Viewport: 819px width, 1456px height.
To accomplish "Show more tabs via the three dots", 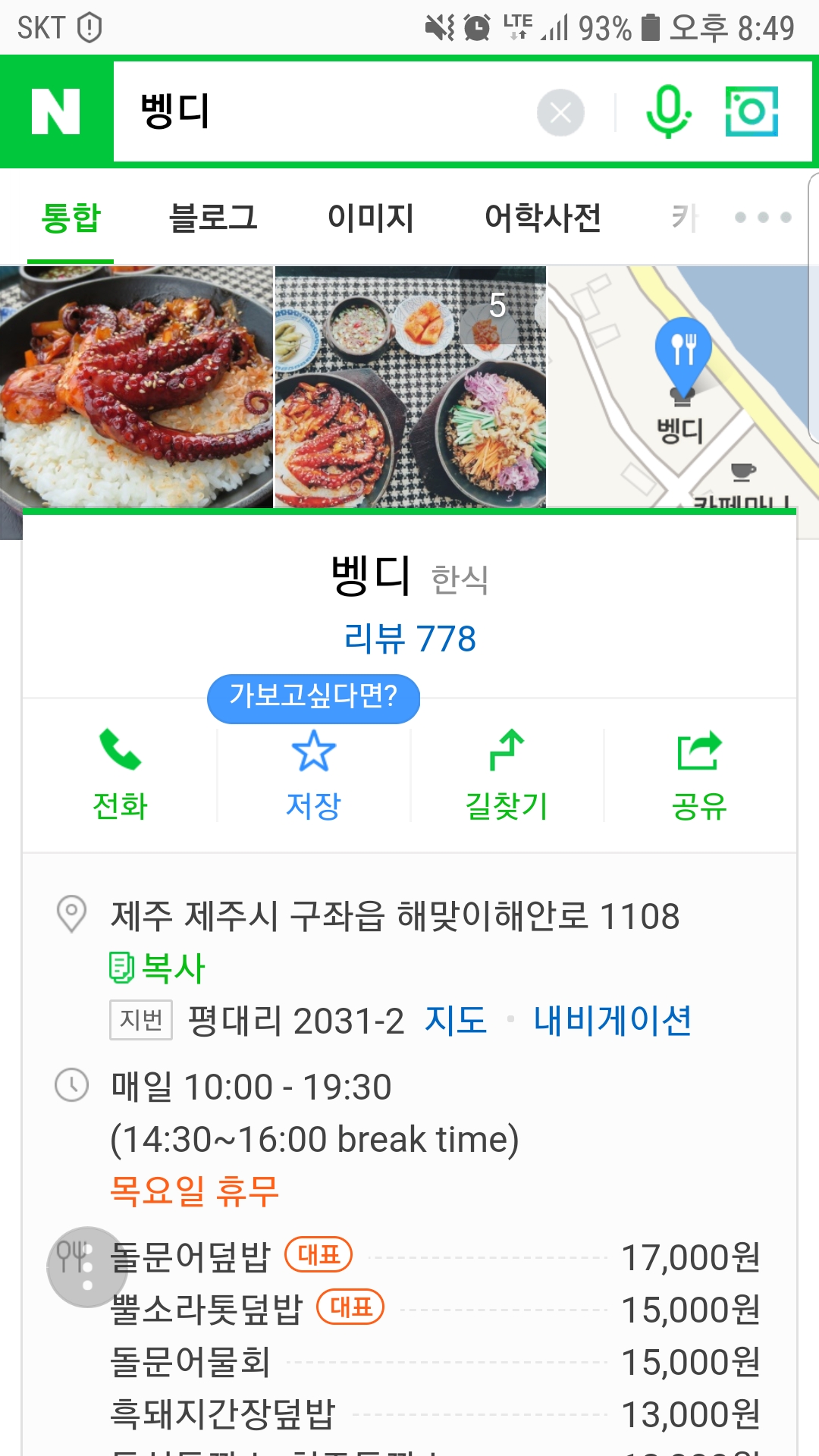I will [763, 218].
